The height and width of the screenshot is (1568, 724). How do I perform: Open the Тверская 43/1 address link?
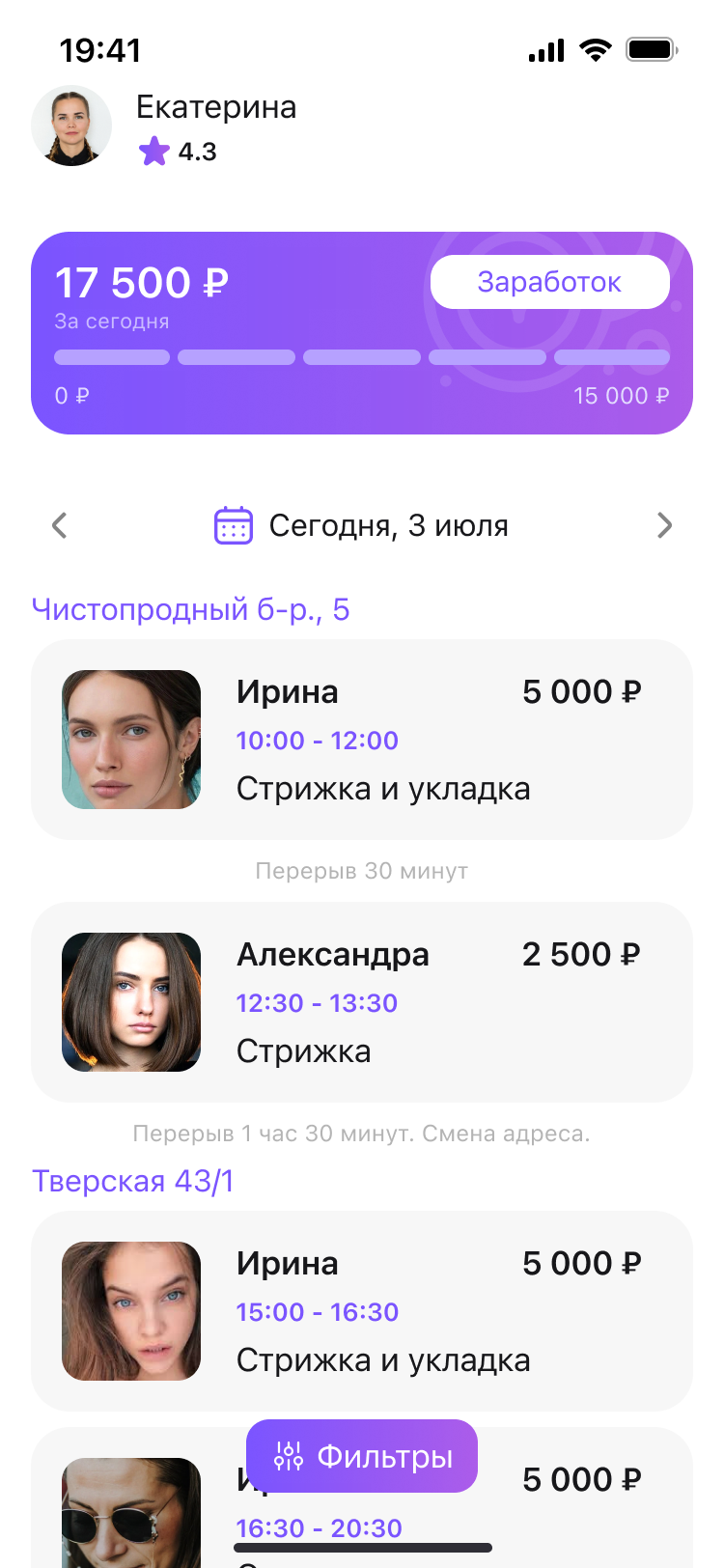click(x=134, y=1181)
